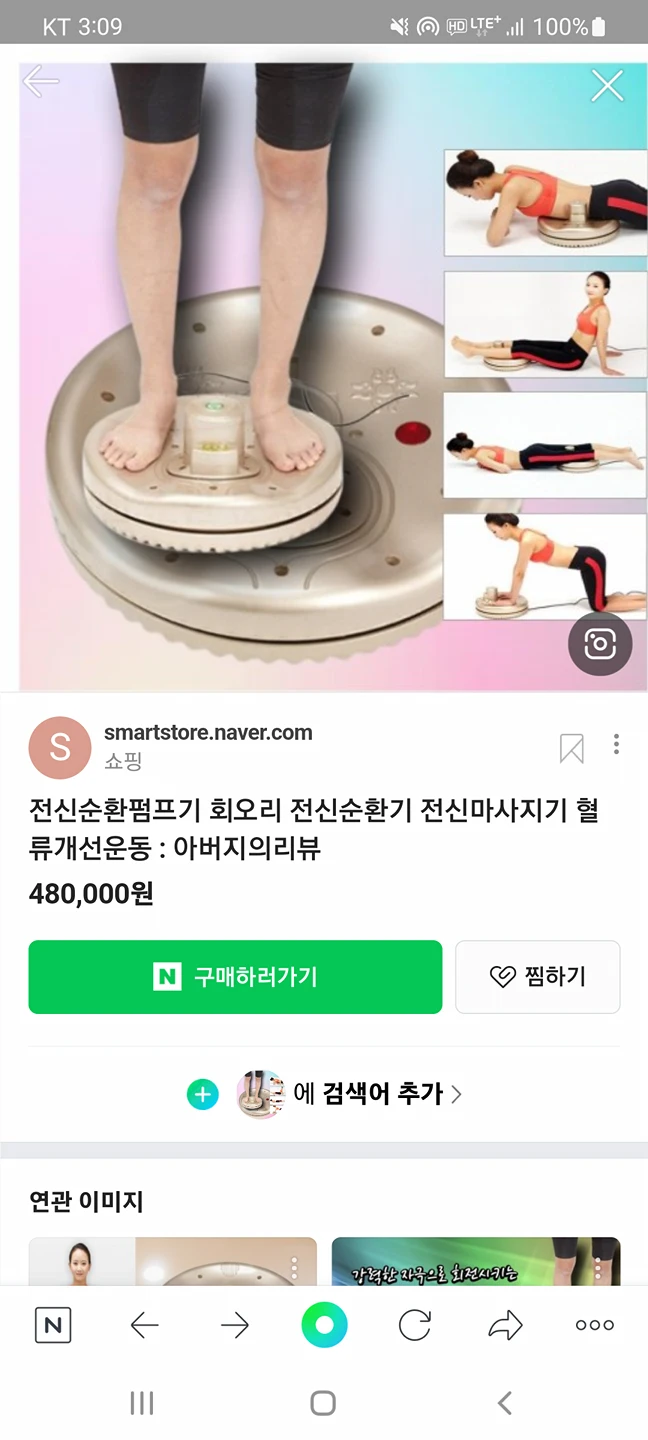
Task: Open the green dot search button
Action: click(x=324, y=1326)
